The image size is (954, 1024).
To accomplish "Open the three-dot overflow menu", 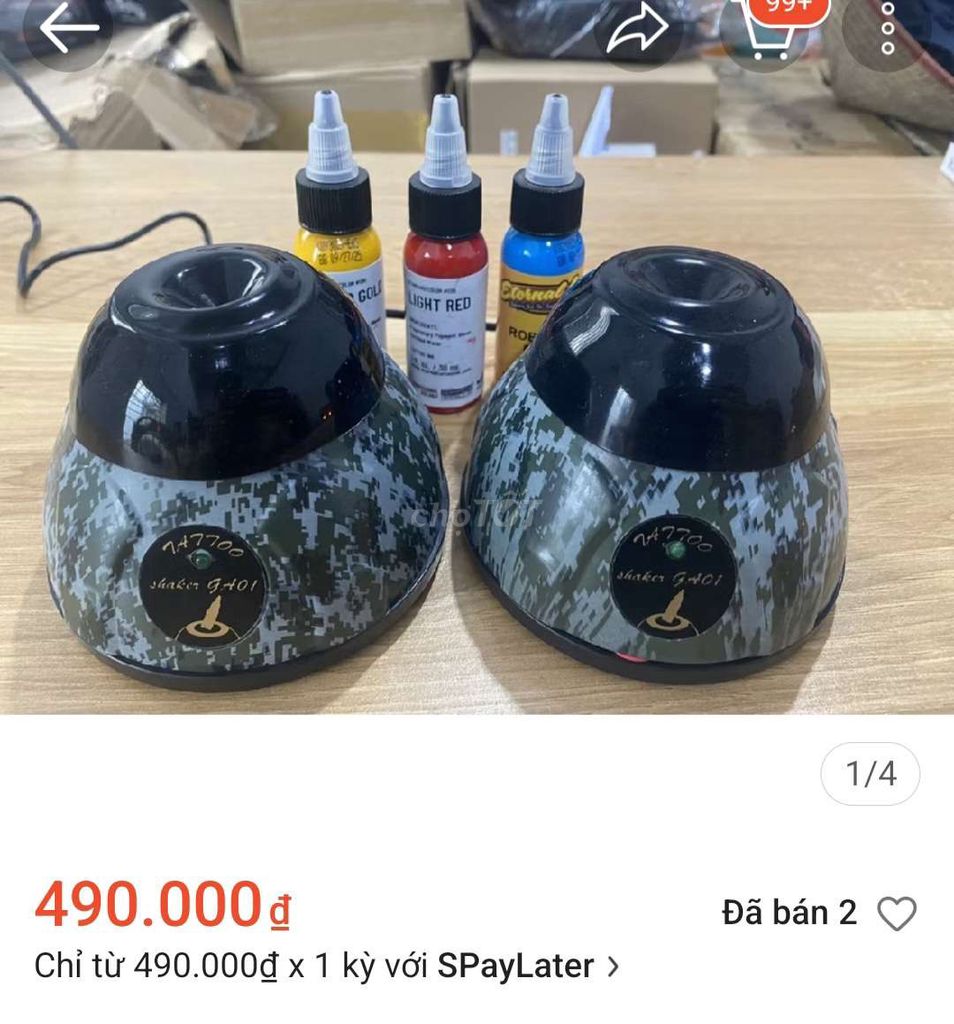I will (887, 30).
